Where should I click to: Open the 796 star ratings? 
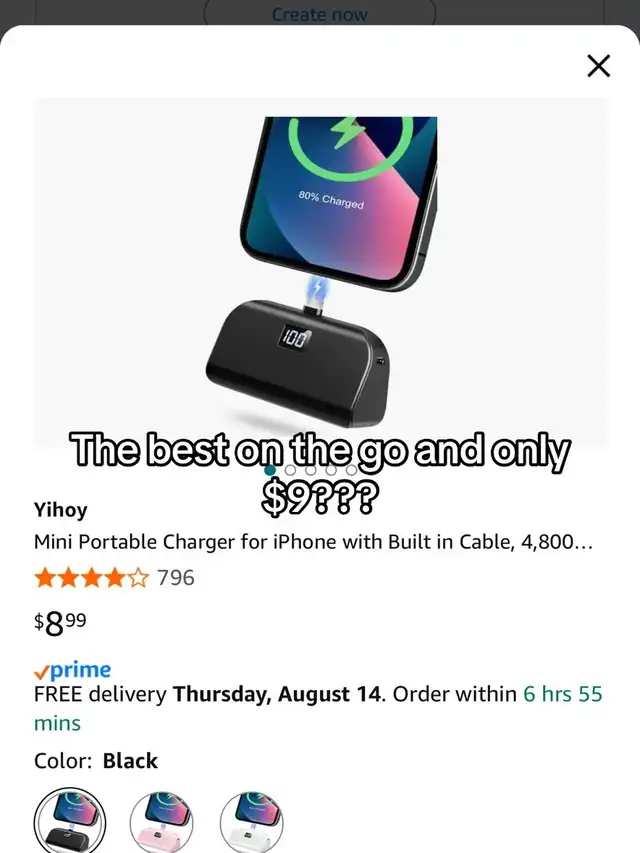tap(114, 577)
